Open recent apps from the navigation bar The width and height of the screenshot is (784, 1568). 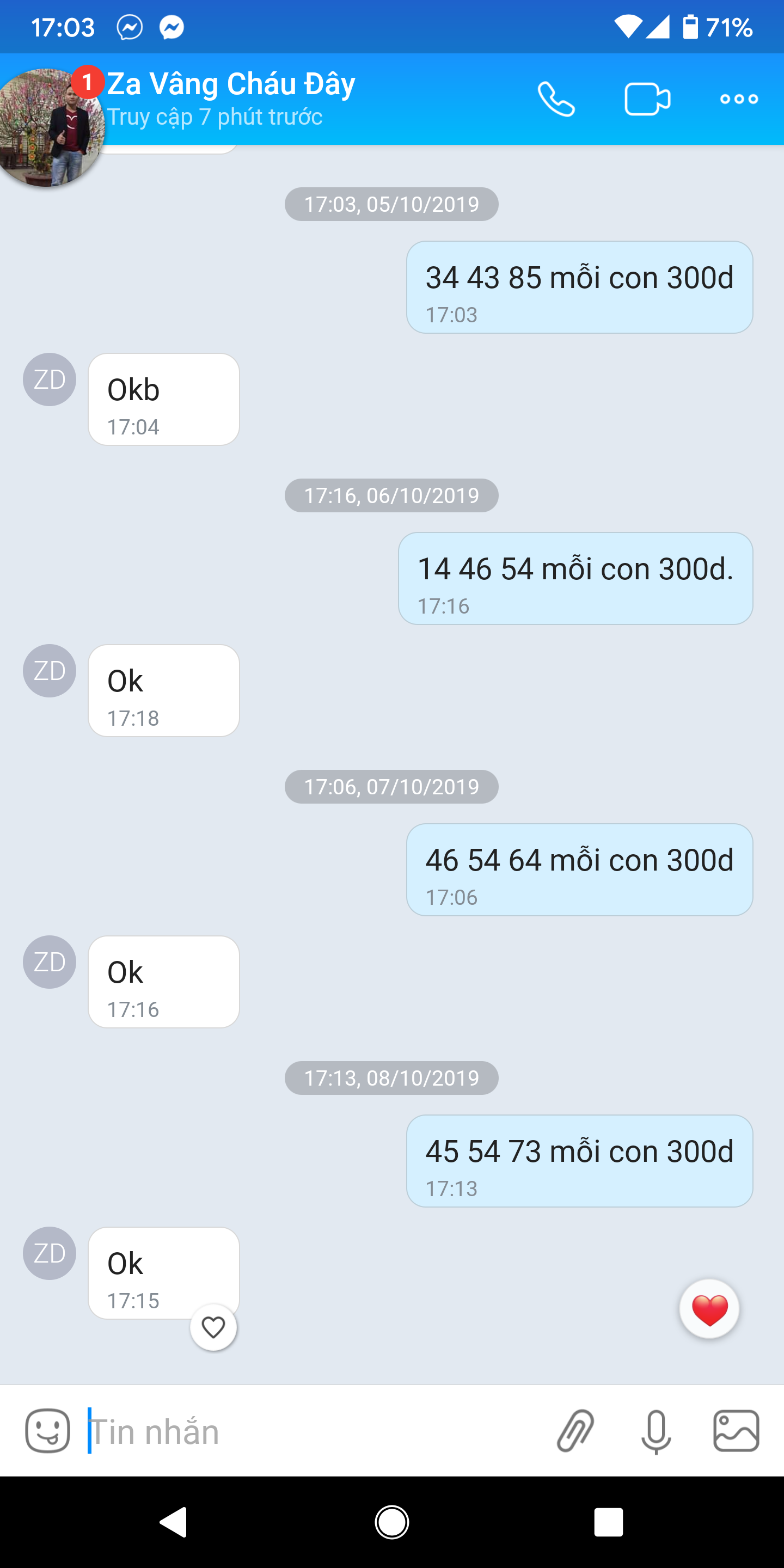(609, 1522)
